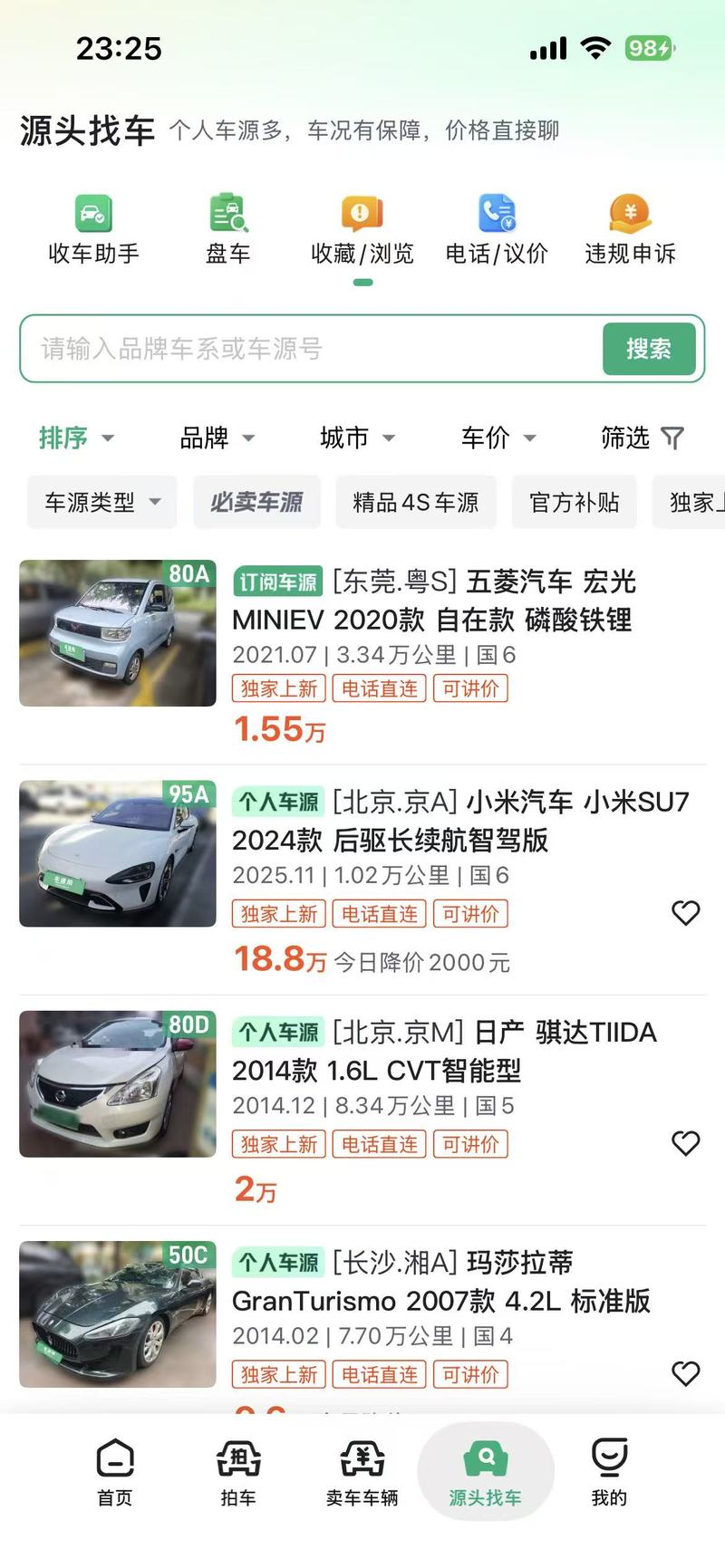The image size is (725, 1568).
Task: Tap the green 搜索 button
Action: [x=649, y=349]
